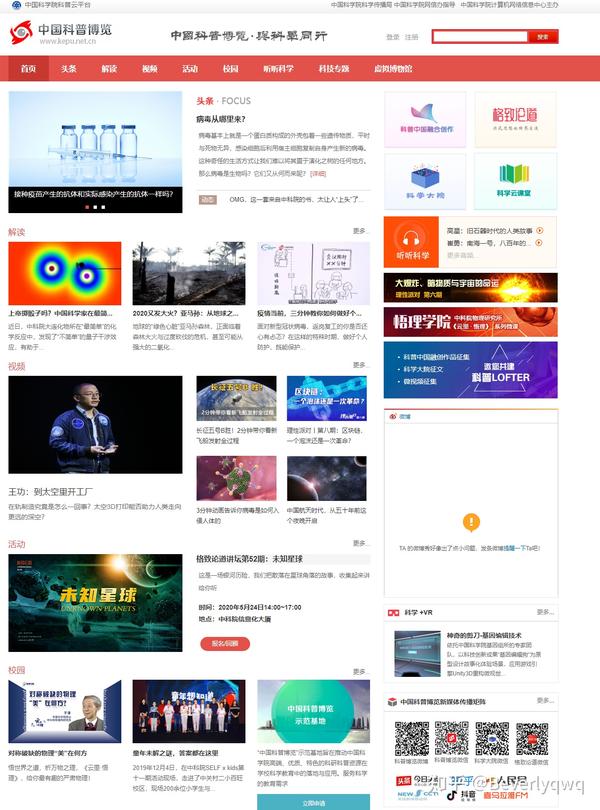
Task: Open the 听听科学 navigation tab
Action: click(278, 69)
